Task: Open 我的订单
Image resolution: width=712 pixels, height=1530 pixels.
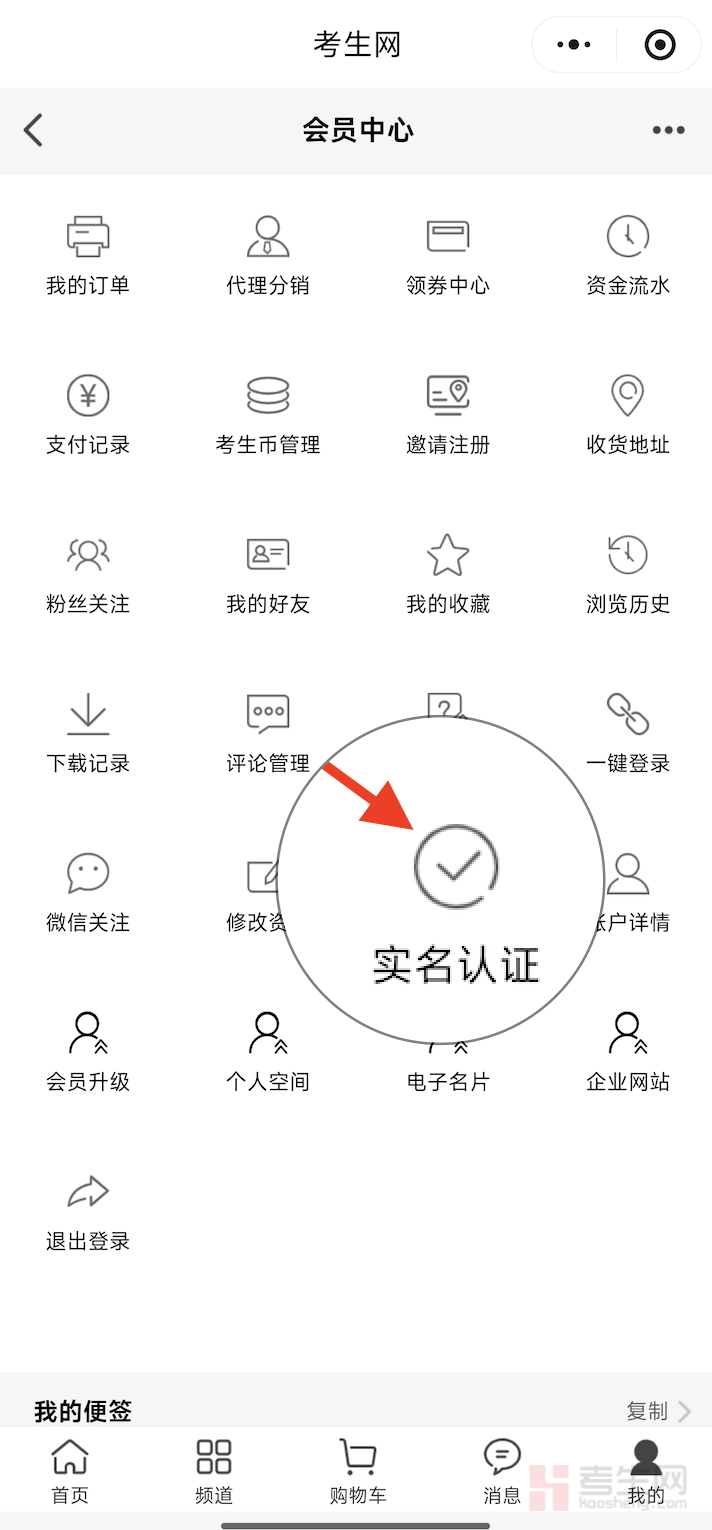Action: click(x=88, y=256)
